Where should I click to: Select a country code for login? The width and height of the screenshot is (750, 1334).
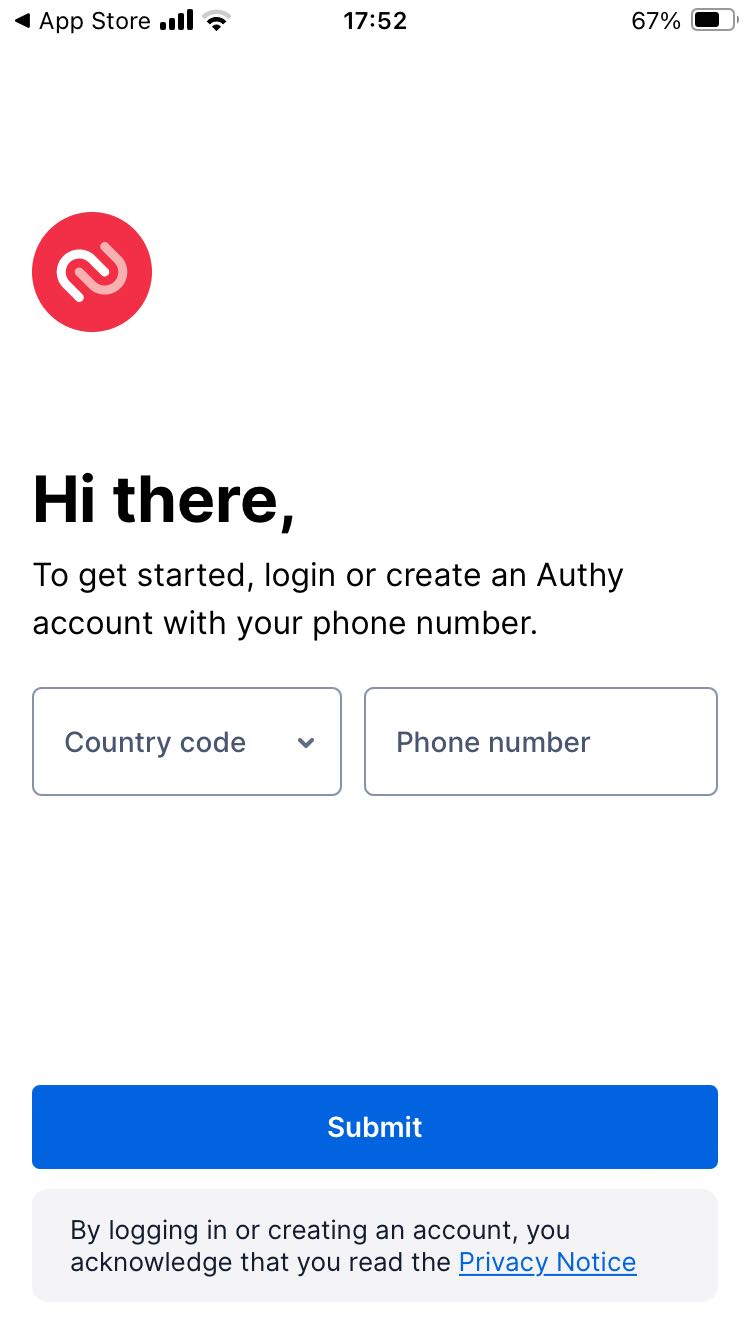[x=186, y=741]
